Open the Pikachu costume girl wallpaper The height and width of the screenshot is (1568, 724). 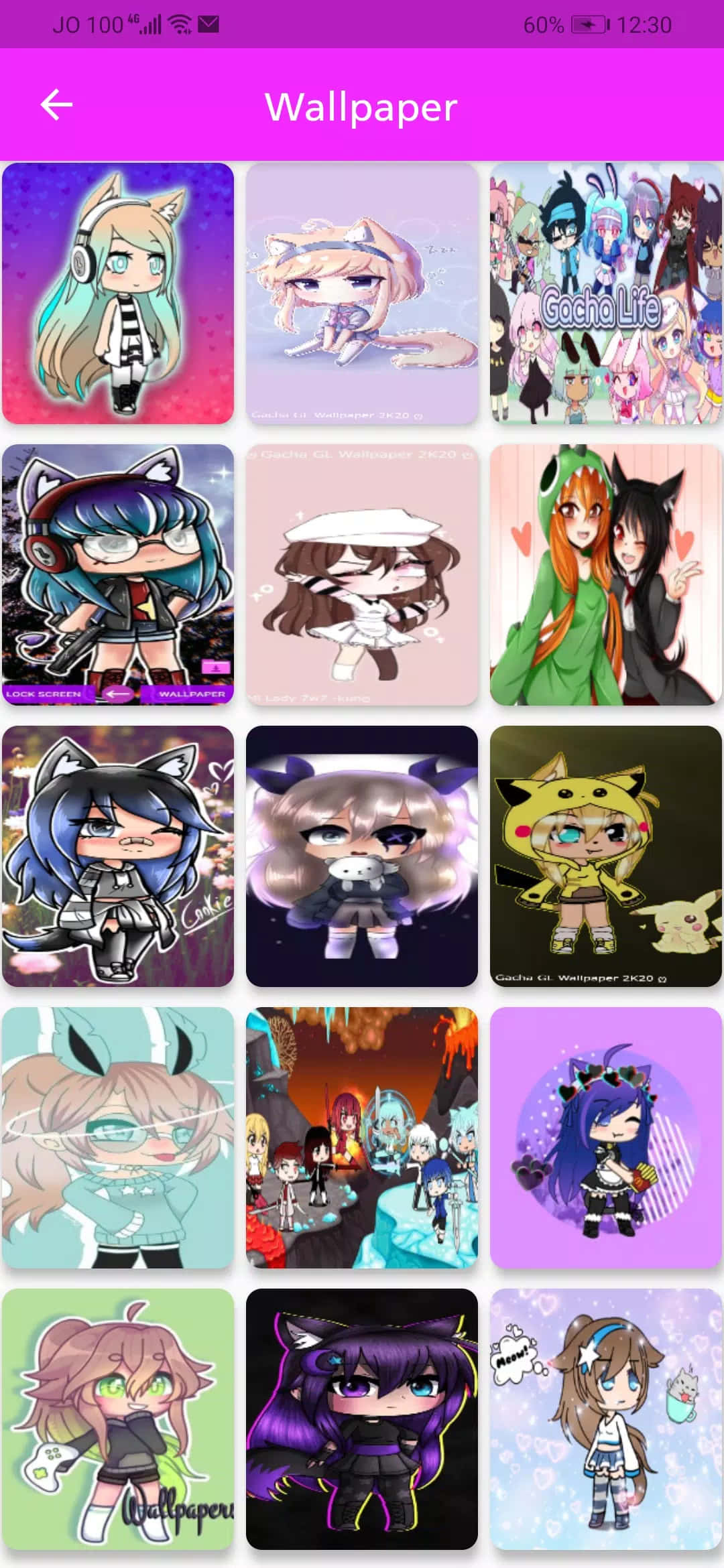(x=605, y=856)
